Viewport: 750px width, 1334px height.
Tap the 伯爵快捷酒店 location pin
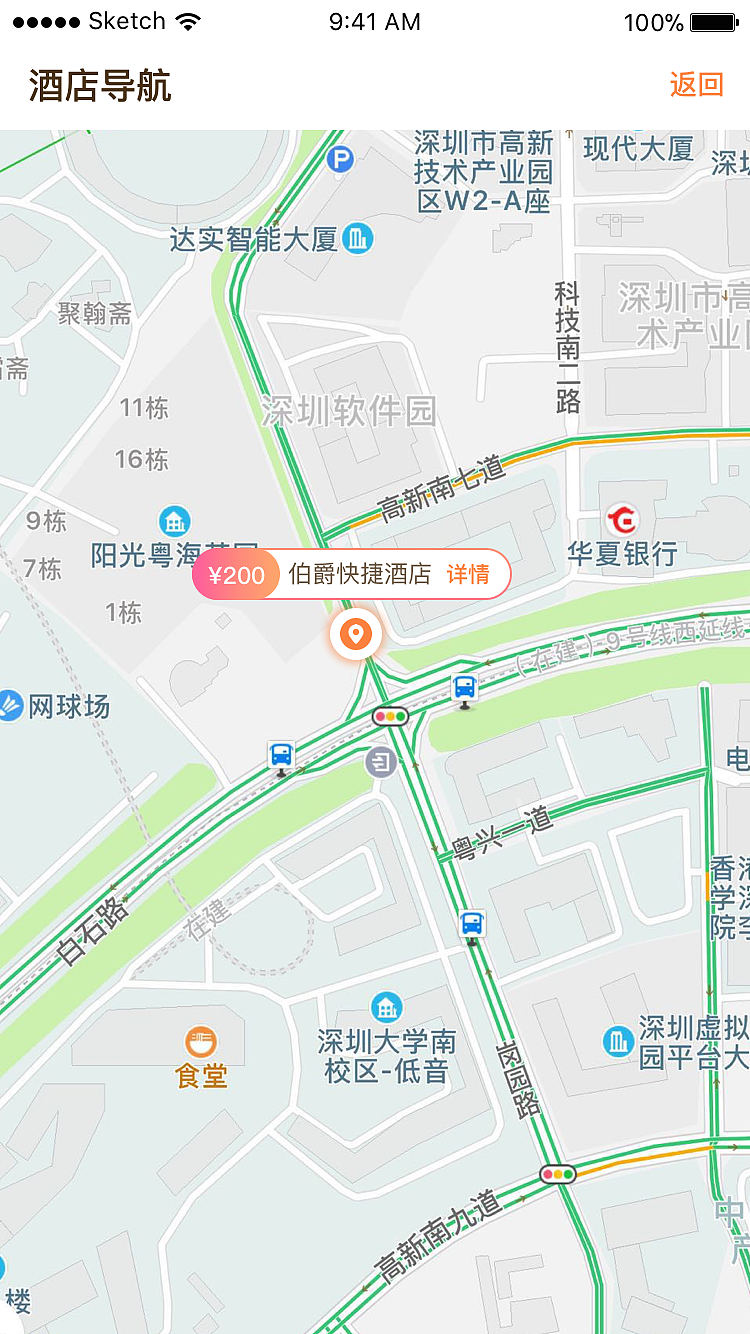click(356, 634)
